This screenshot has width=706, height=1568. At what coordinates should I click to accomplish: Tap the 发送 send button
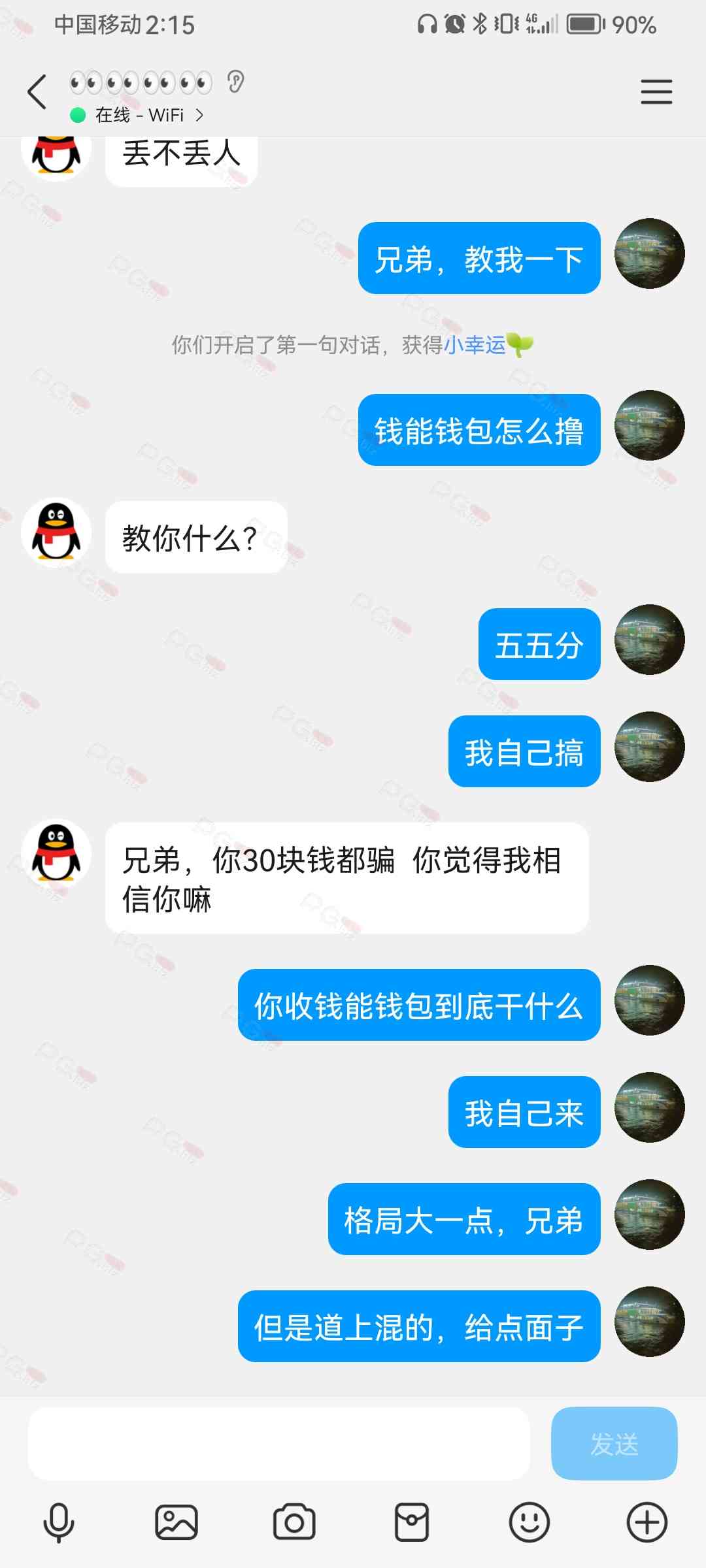pos(614,1443)
